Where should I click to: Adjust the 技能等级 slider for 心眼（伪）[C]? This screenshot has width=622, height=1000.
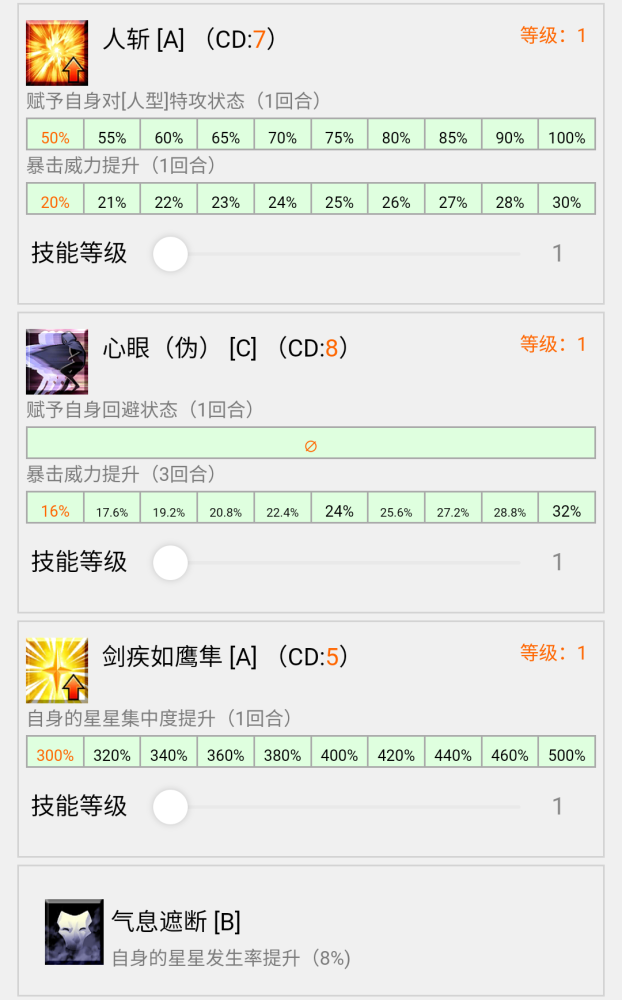[x=338, y=562]
